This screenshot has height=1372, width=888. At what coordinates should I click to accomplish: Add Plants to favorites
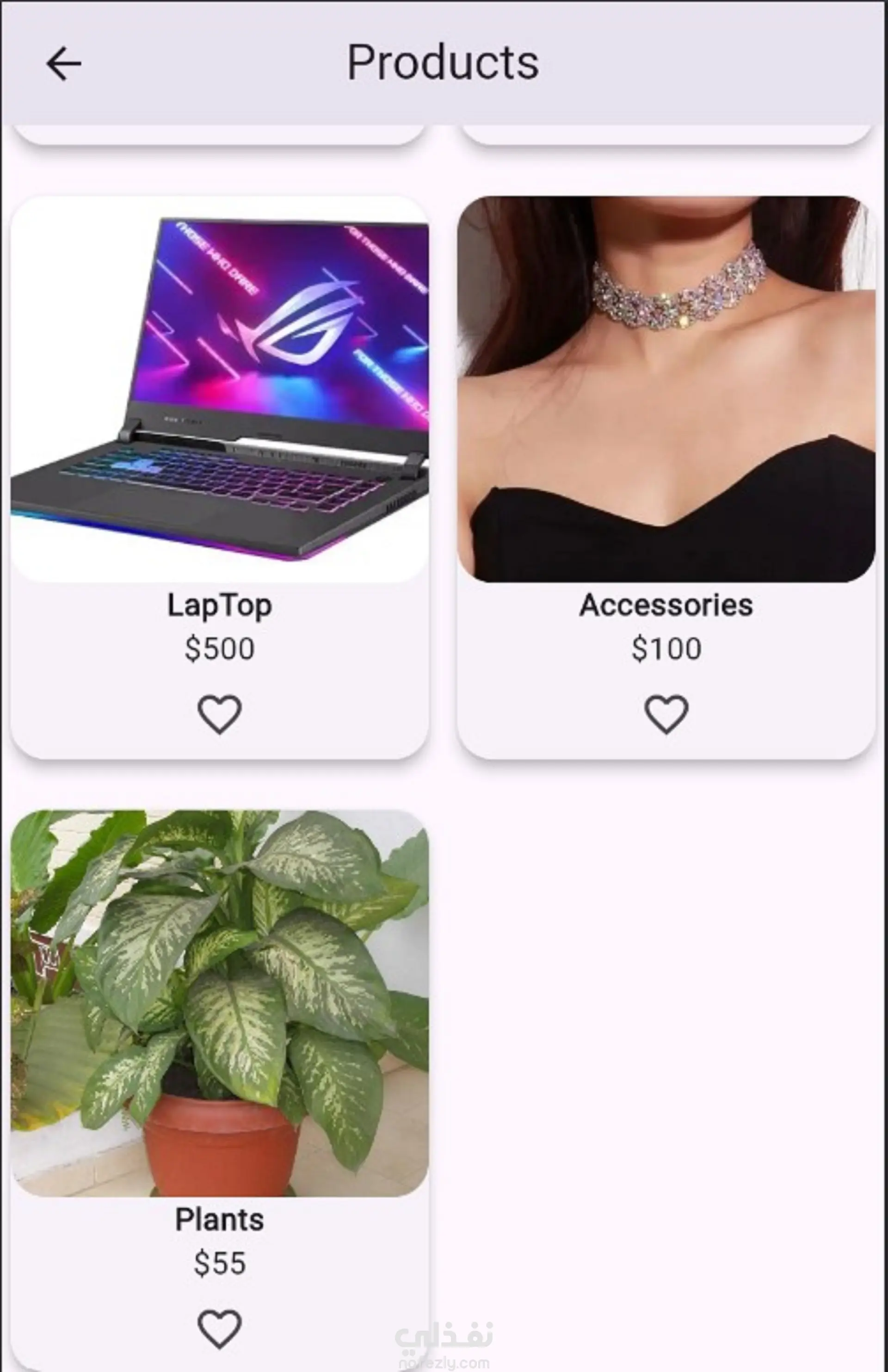click(220, 1329)
